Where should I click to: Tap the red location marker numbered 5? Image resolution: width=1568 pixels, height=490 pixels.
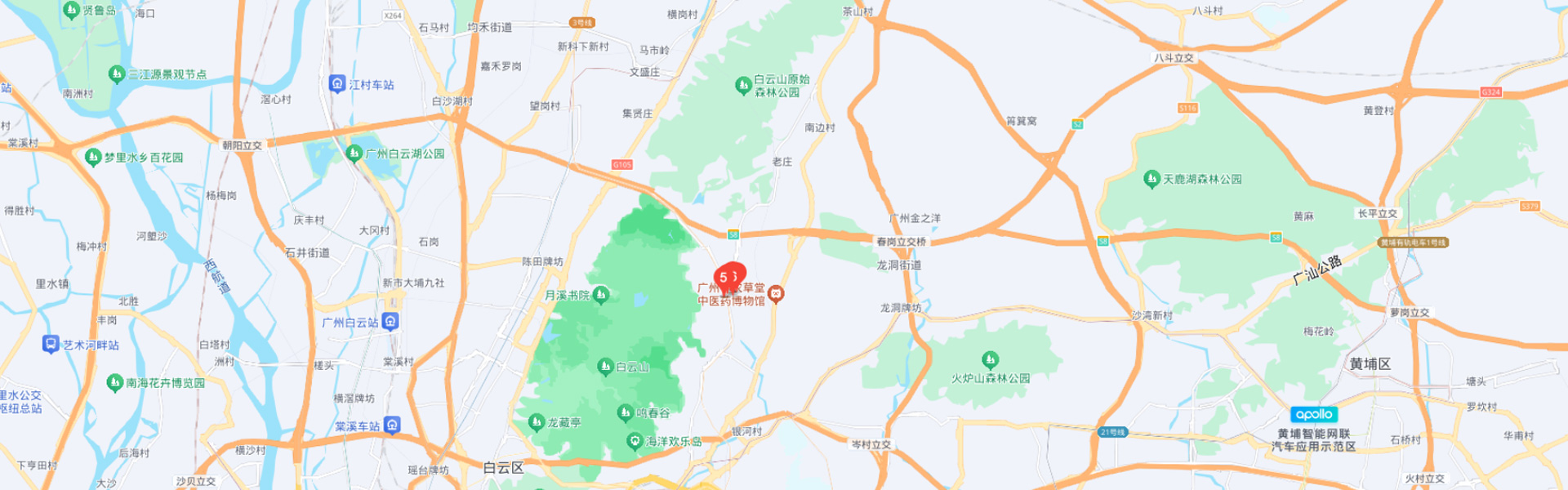pos(724,278)
